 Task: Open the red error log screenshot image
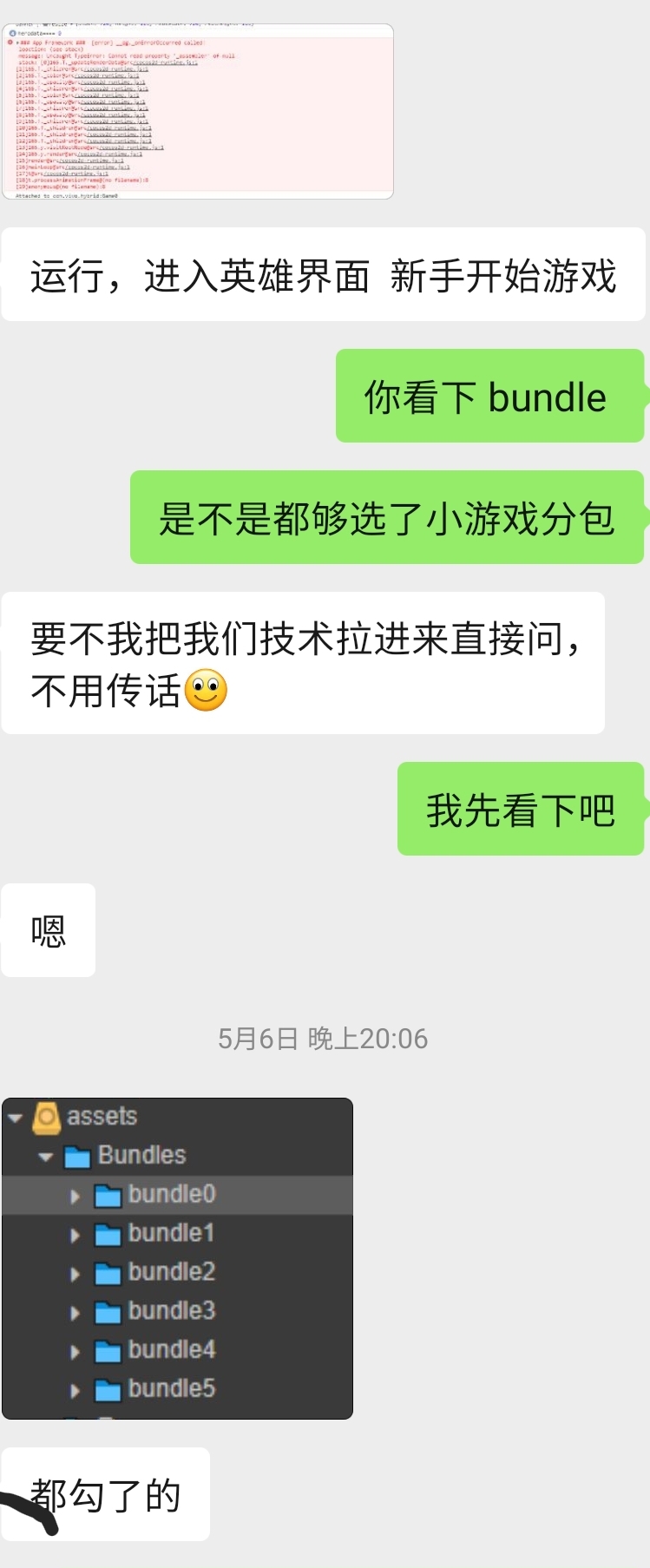point(198,113)
